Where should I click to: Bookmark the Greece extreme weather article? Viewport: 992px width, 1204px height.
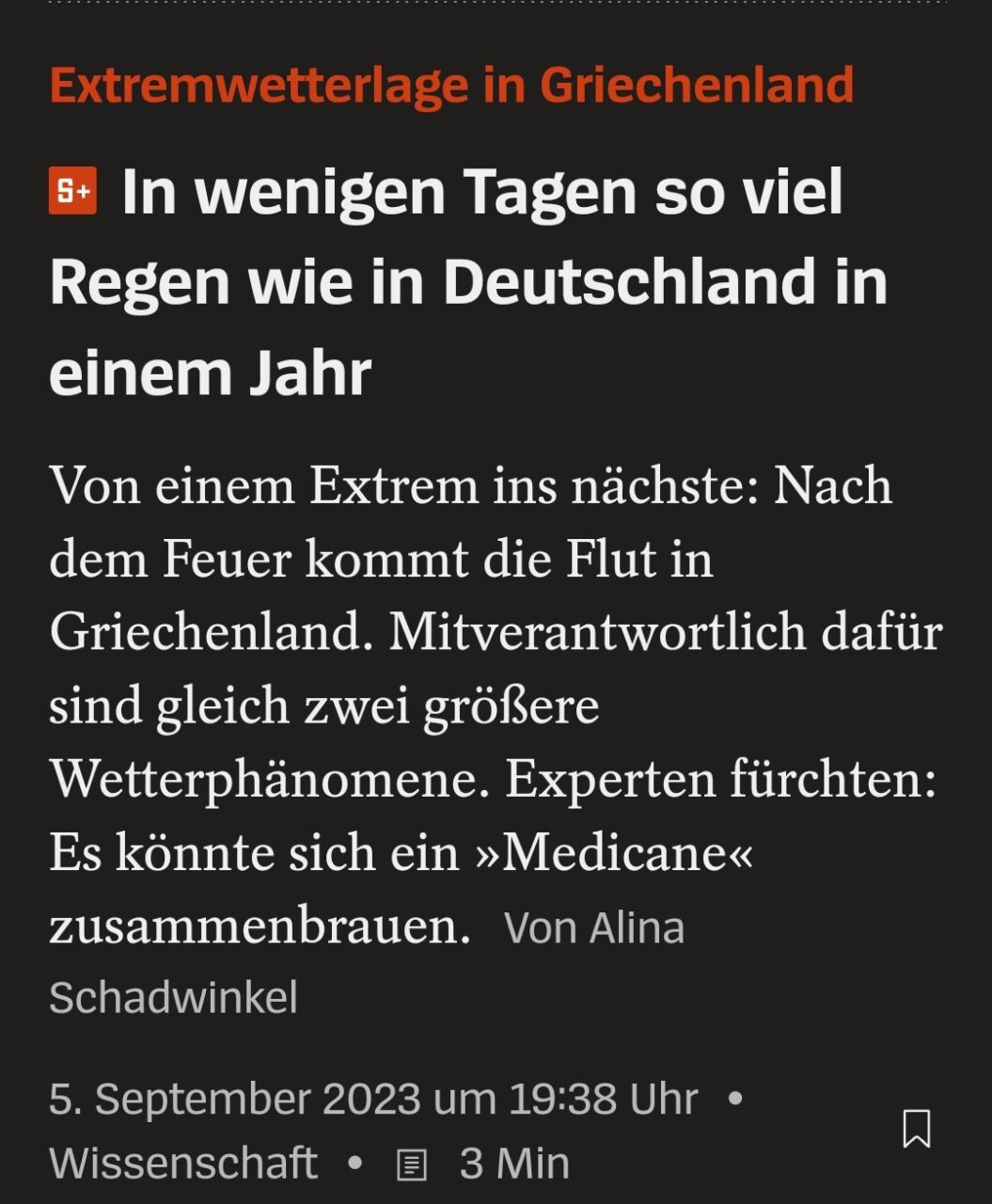pos(916,1128)
